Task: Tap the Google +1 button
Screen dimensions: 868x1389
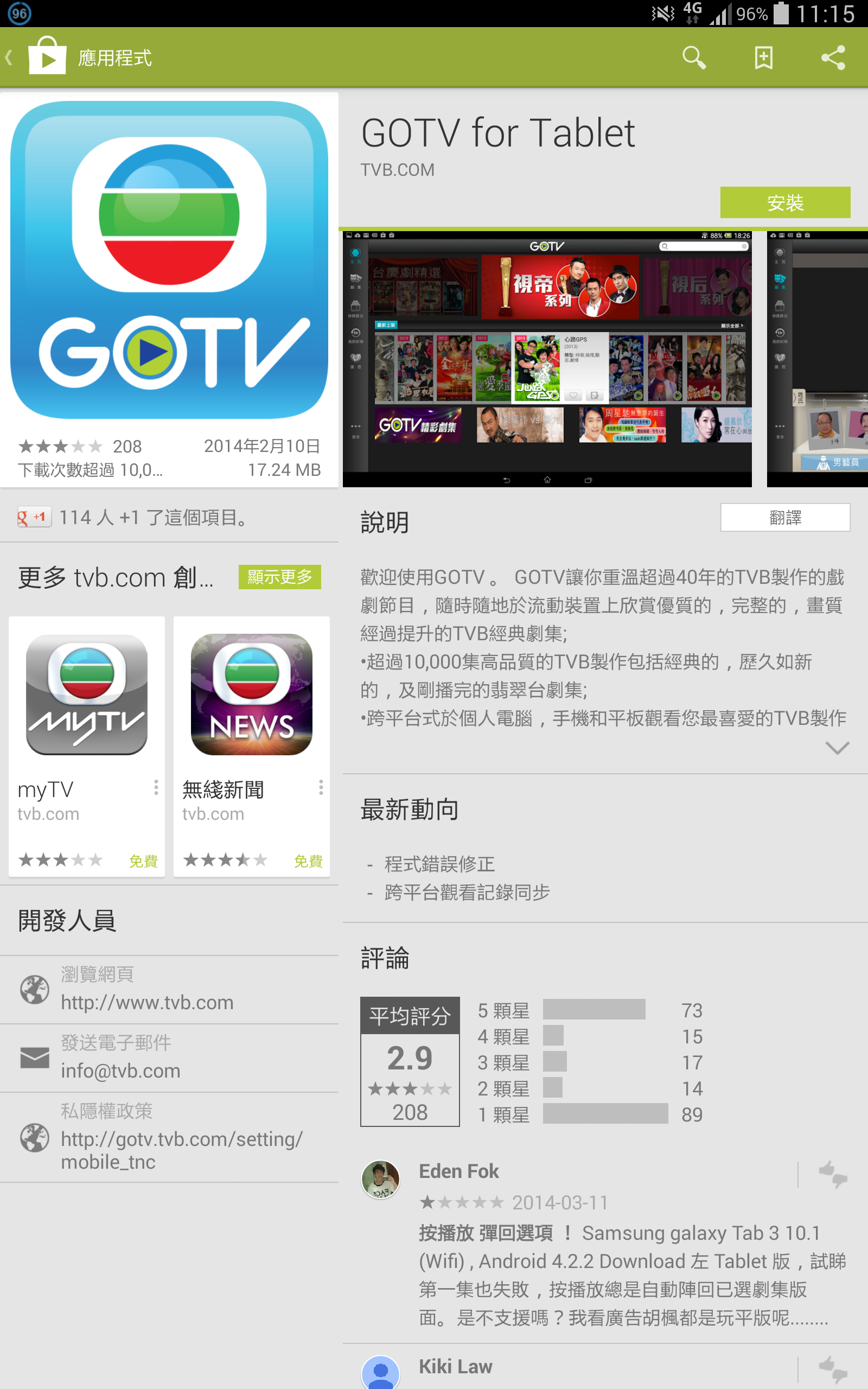Action: pyautogui.click(x=34, y=517)
